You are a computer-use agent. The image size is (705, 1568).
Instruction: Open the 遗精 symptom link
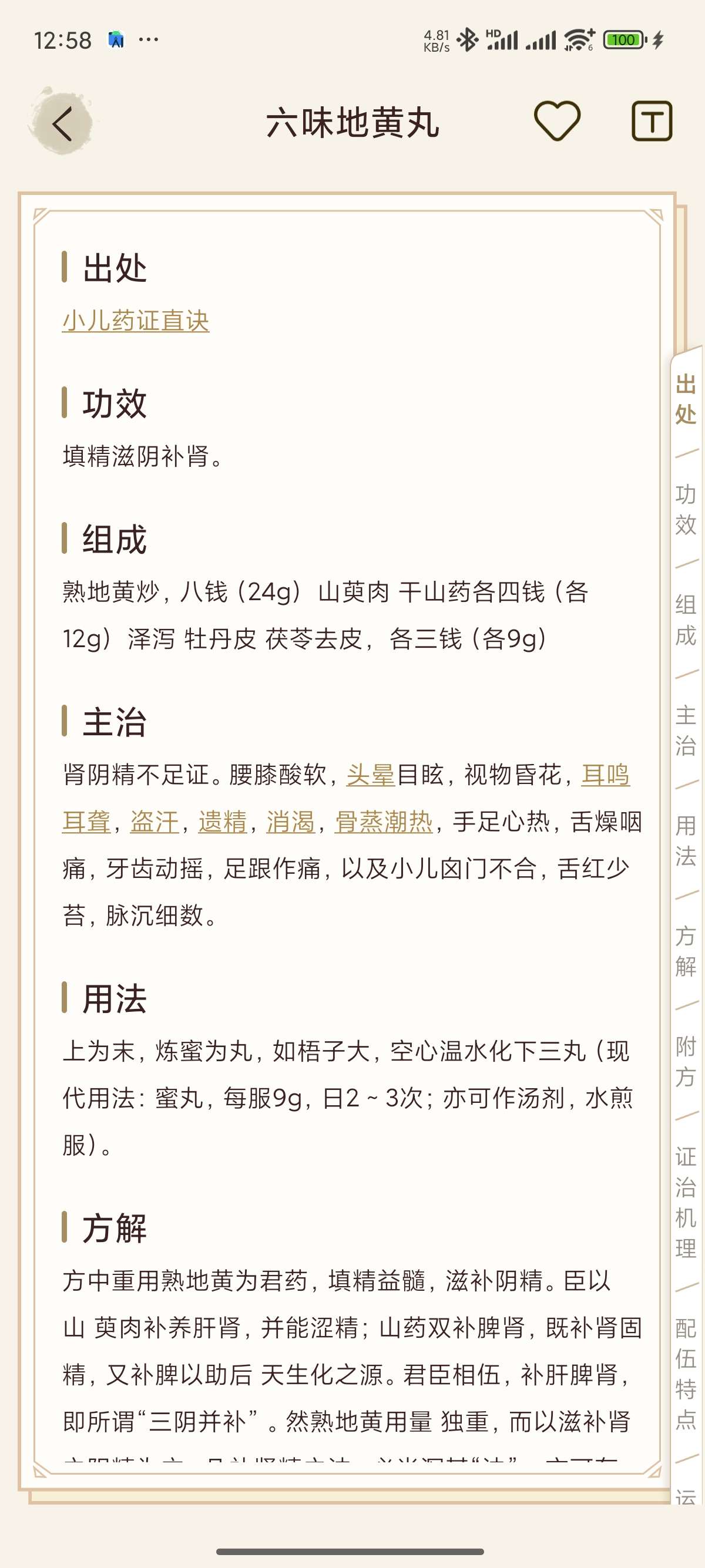click(x=222, y=822)
